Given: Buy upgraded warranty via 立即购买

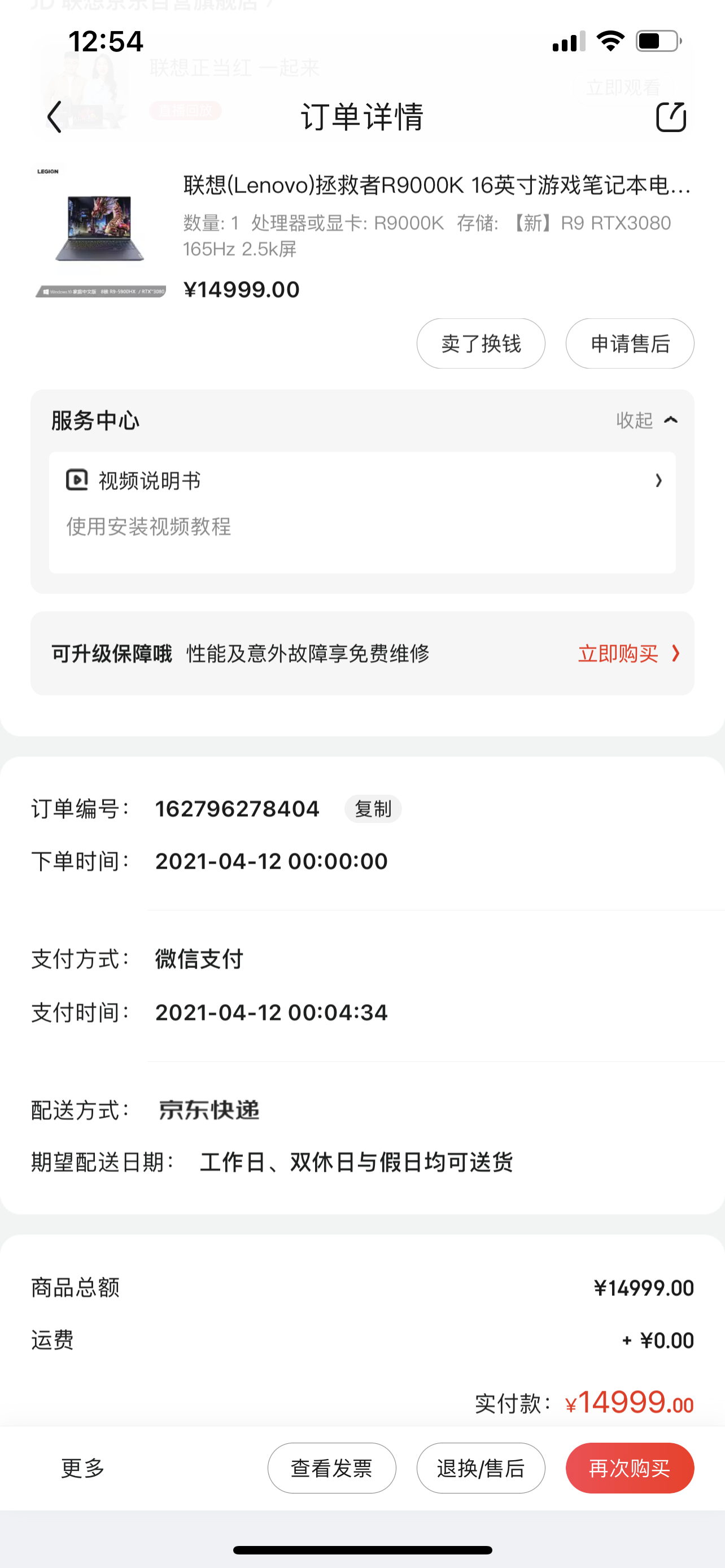Looking at the screenshot, I should (628, 654).
